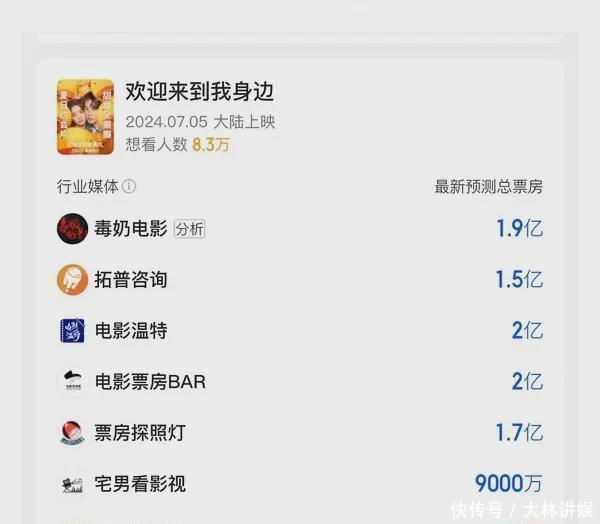Viewport: 600px width, 524px height.
Task: Open the 分析 tag next to 毒奶电影
Action: click(189, 229)
